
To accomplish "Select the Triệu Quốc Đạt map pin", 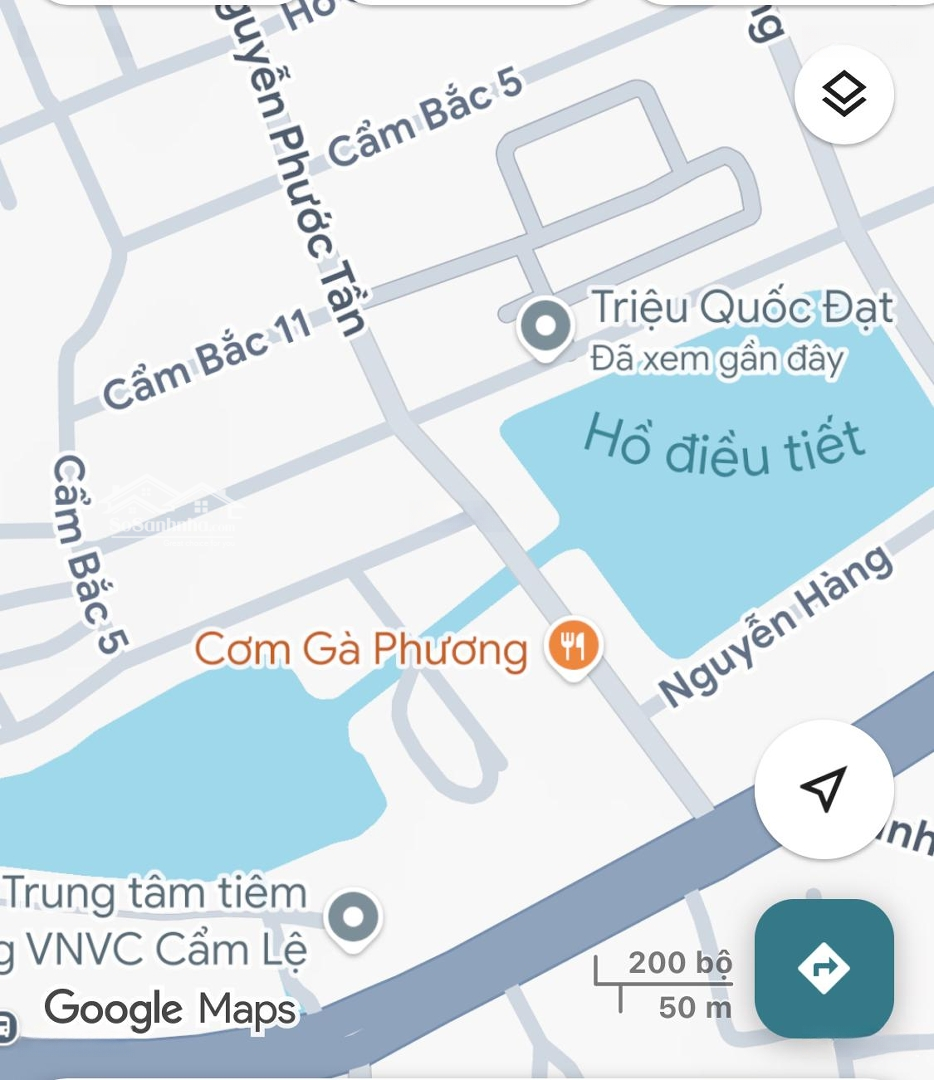I will click(x=546, y=327).
